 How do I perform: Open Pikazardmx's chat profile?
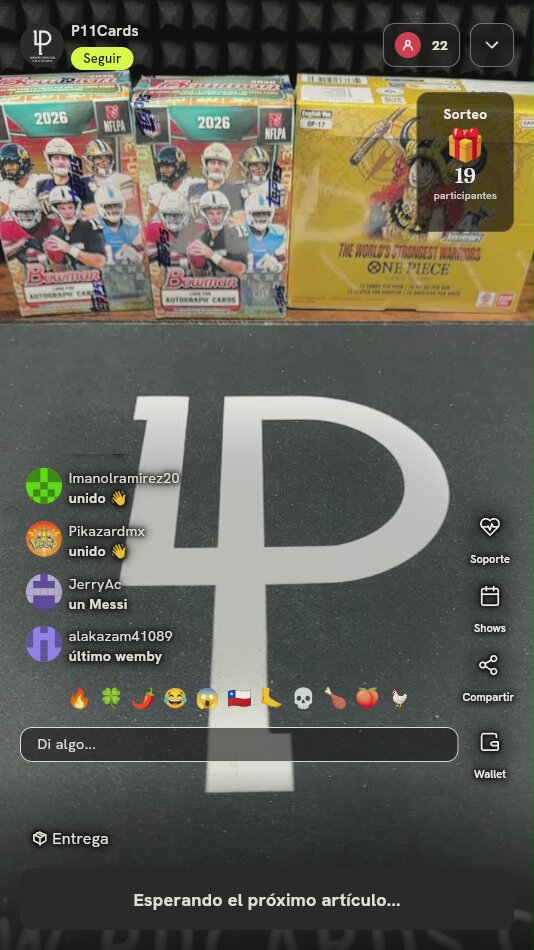(44, 539)
